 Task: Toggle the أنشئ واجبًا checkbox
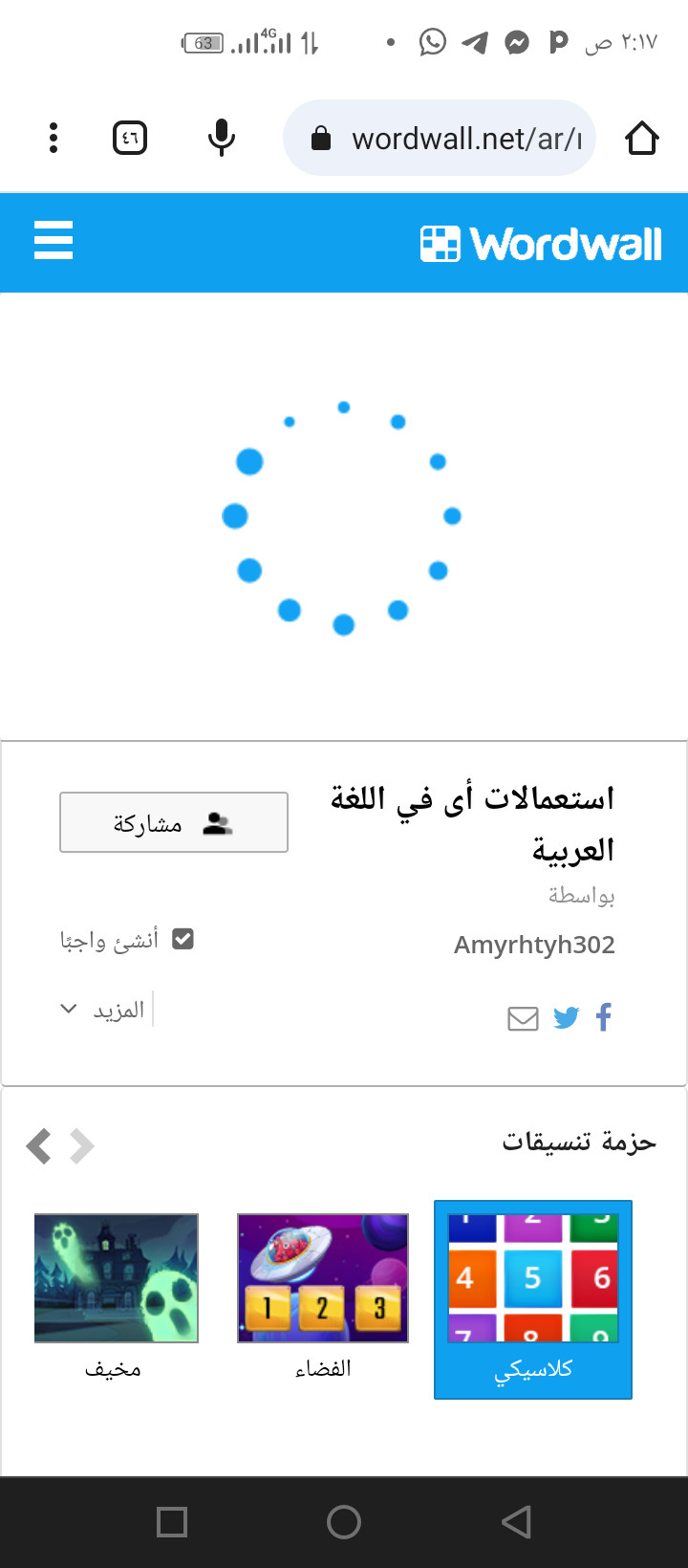pos(183,939)
